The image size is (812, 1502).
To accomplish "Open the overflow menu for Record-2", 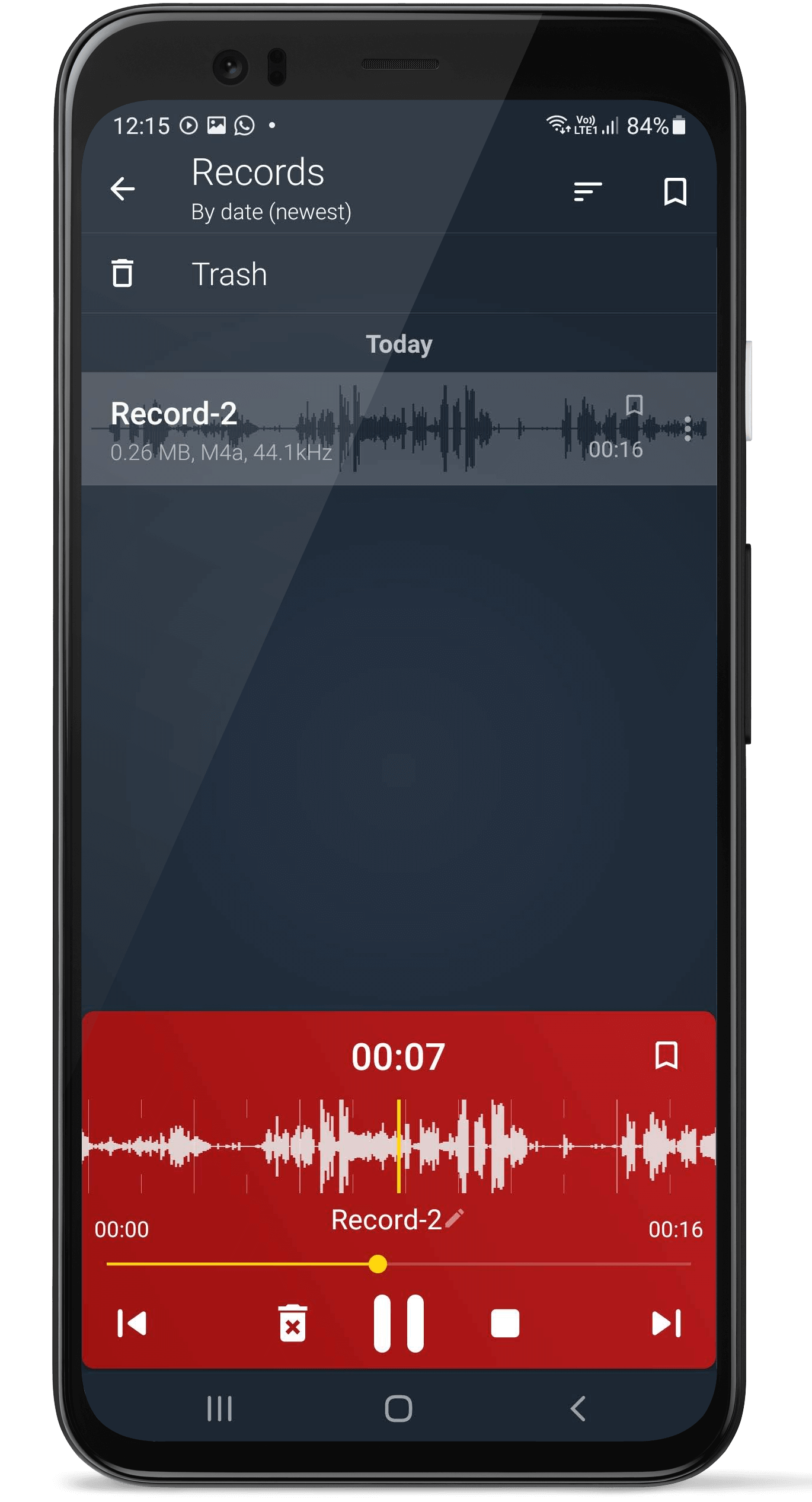I will [x=688, y=429].
